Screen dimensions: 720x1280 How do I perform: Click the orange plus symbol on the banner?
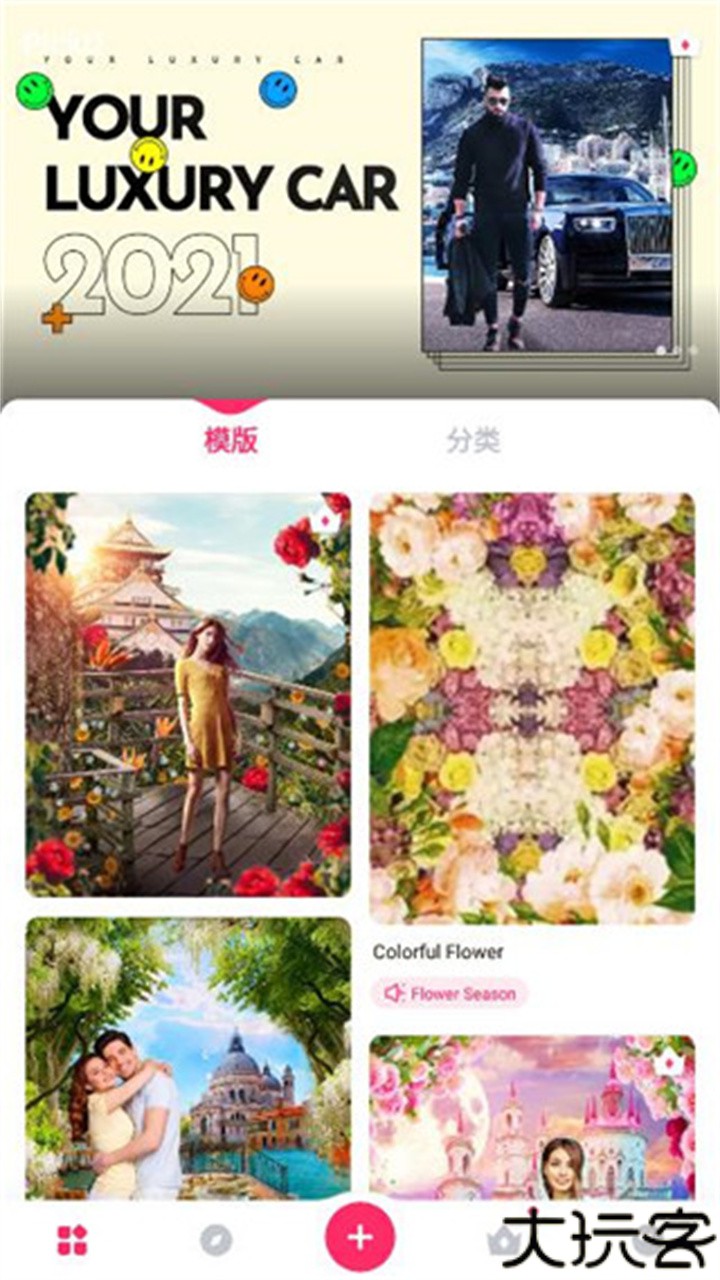tap(57, 318)
